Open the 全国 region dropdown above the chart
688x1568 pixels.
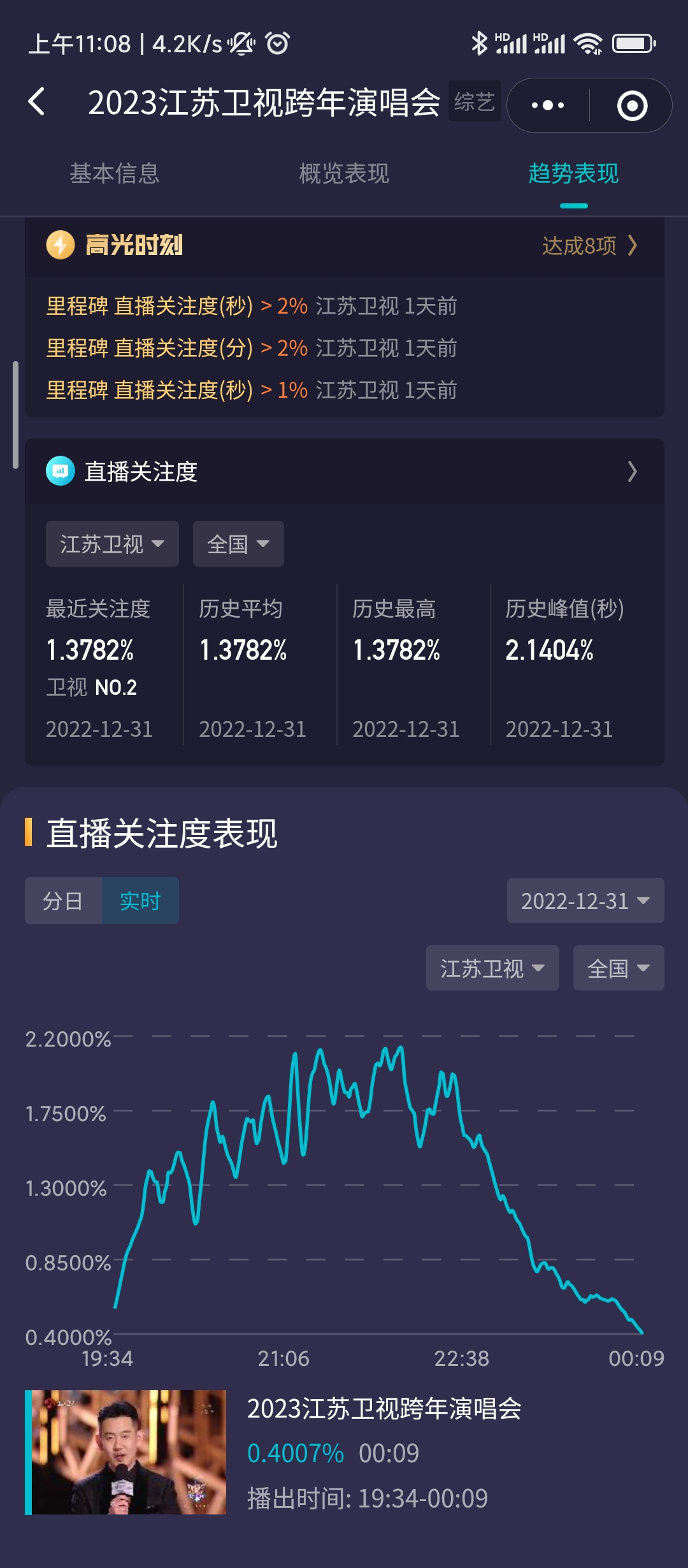(619, 968)
